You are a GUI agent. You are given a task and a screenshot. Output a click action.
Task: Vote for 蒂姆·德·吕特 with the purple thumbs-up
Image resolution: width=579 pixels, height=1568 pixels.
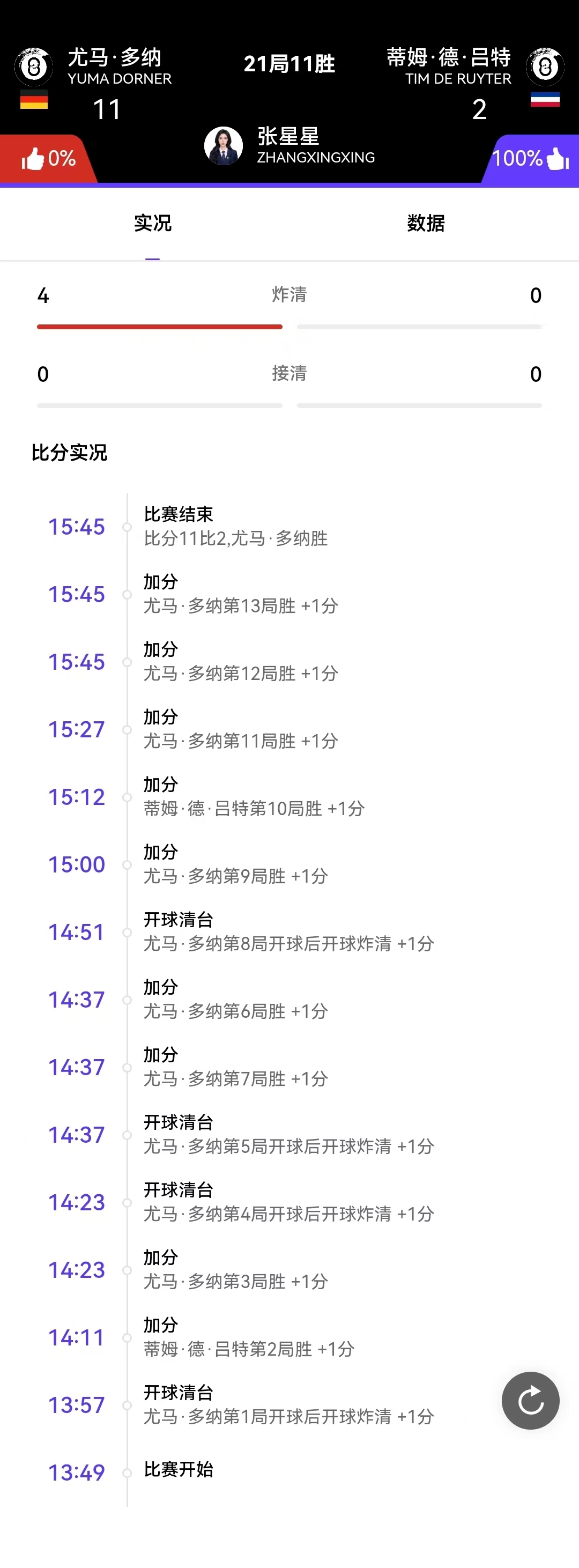coord(556,159)
